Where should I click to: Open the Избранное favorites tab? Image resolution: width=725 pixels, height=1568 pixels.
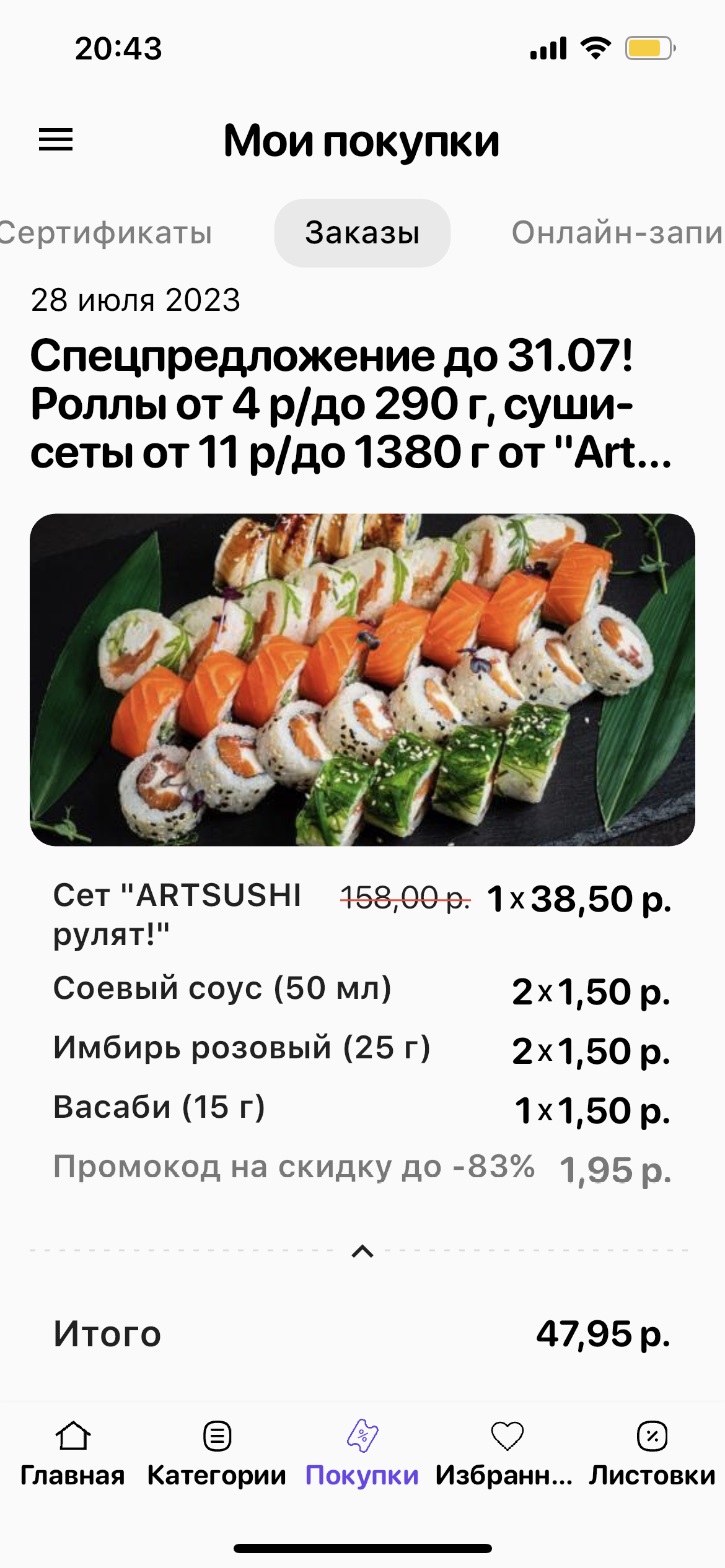click(x=506, y=1453)
